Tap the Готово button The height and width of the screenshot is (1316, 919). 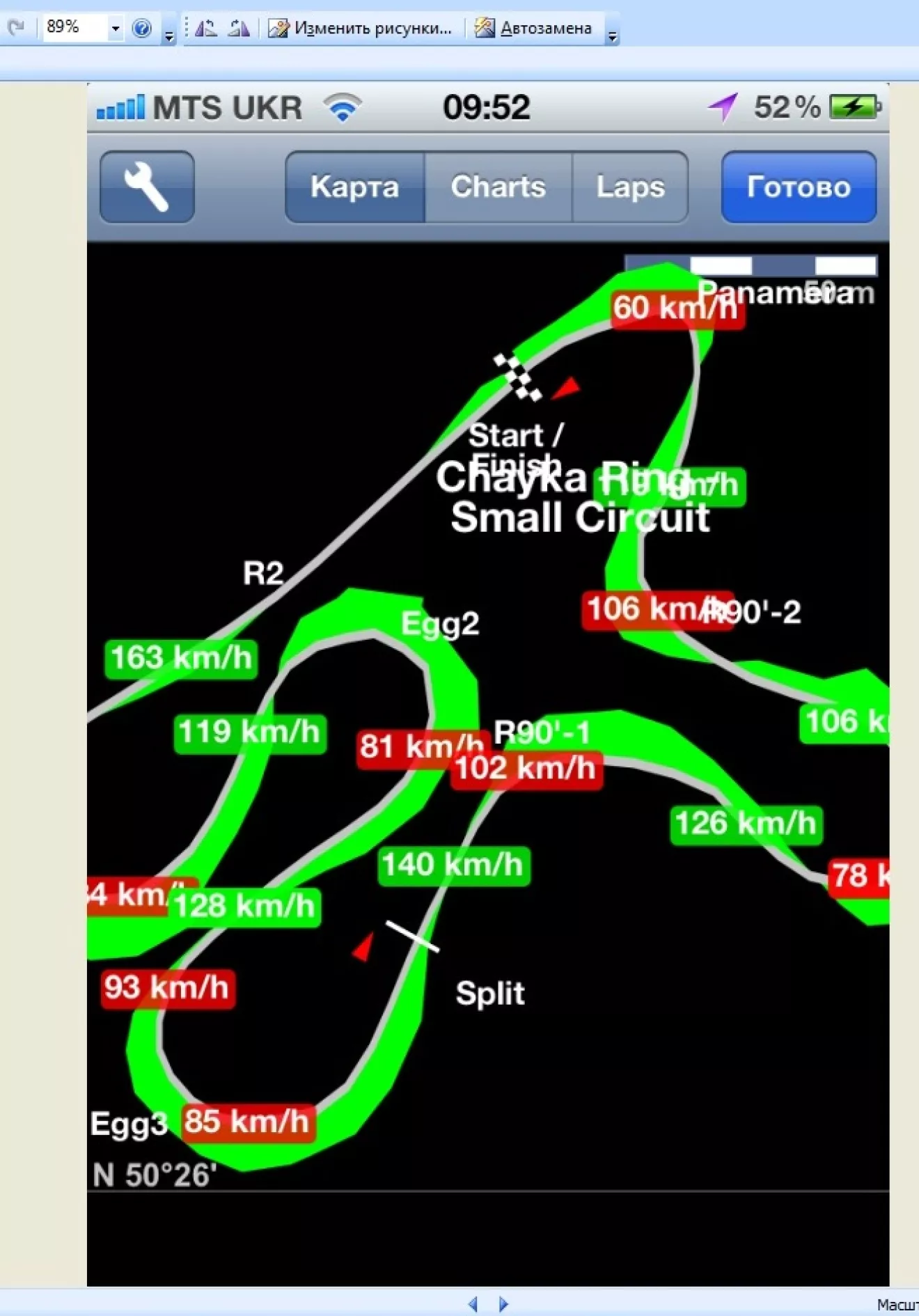(799, 187)
